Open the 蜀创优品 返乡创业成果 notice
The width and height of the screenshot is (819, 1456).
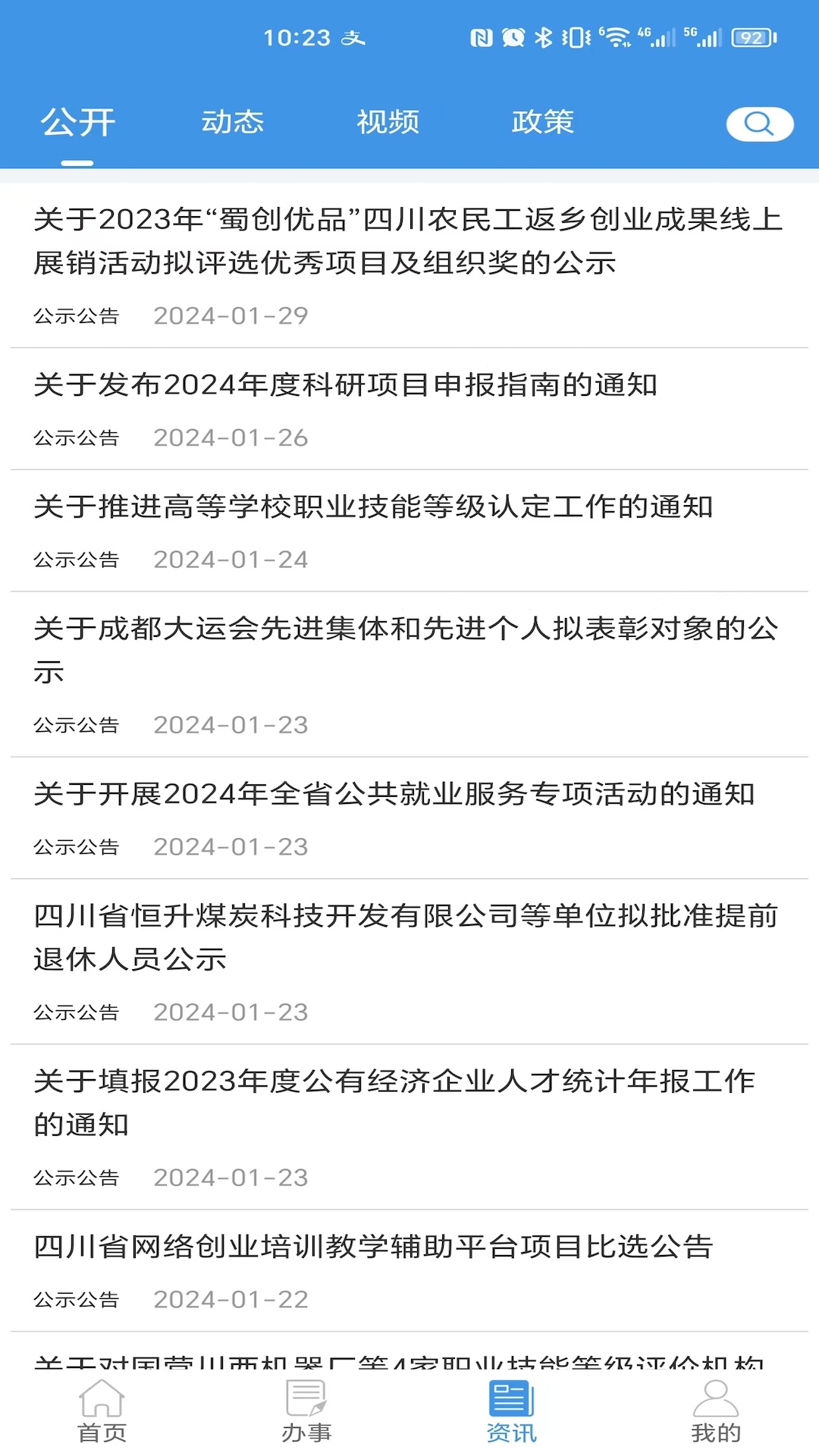(x=408, y=241)
